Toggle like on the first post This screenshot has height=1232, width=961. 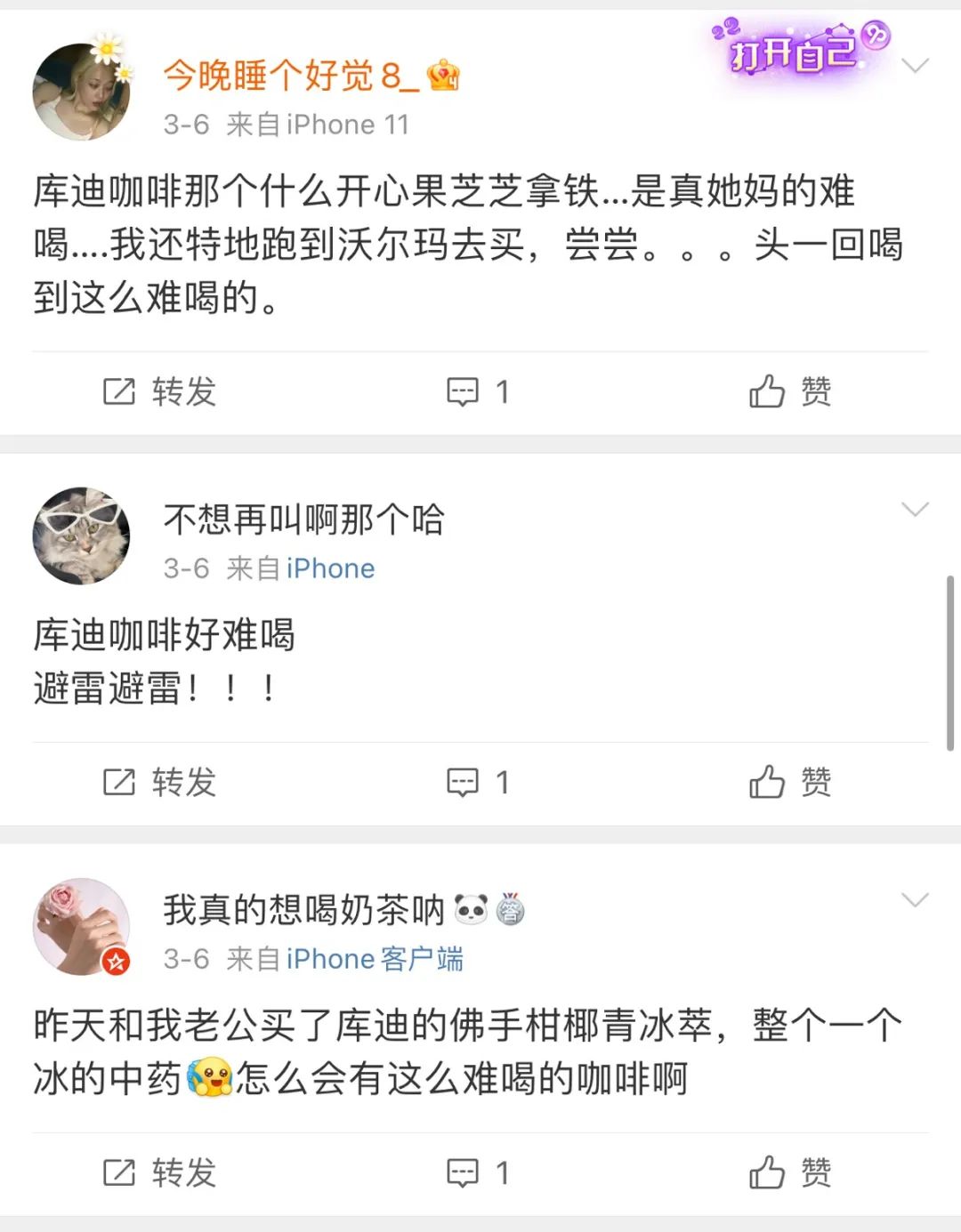(787, 391)
